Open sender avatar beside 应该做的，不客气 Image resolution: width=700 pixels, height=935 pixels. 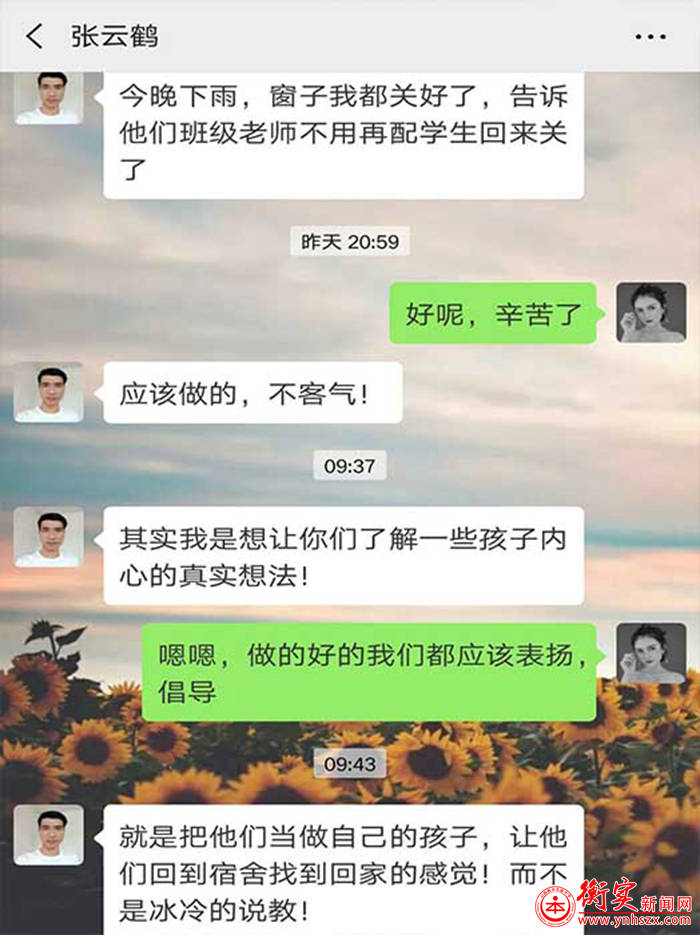(48, 393)
